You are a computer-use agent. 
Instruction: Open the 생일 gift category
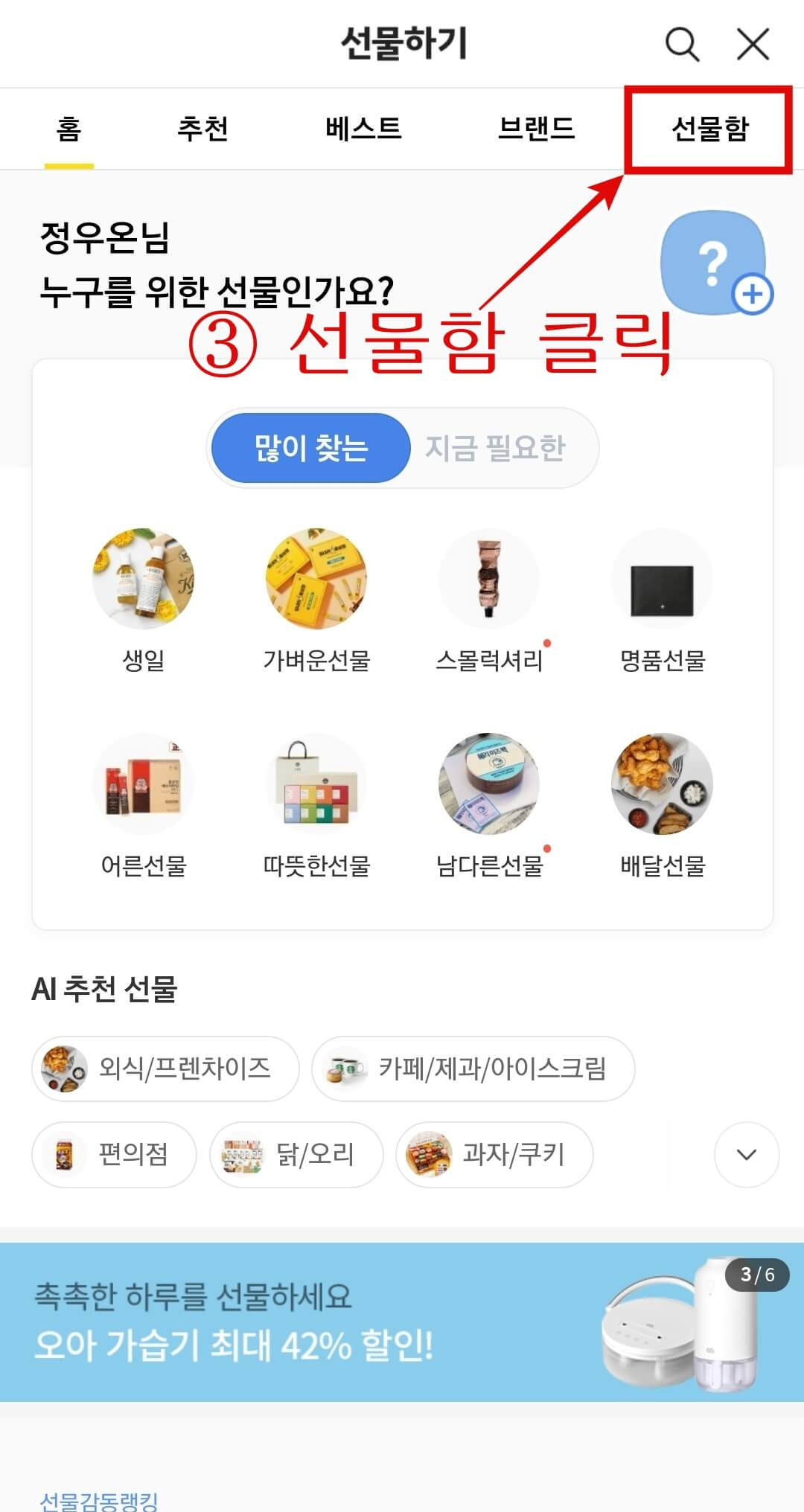(x=144, y=580)
